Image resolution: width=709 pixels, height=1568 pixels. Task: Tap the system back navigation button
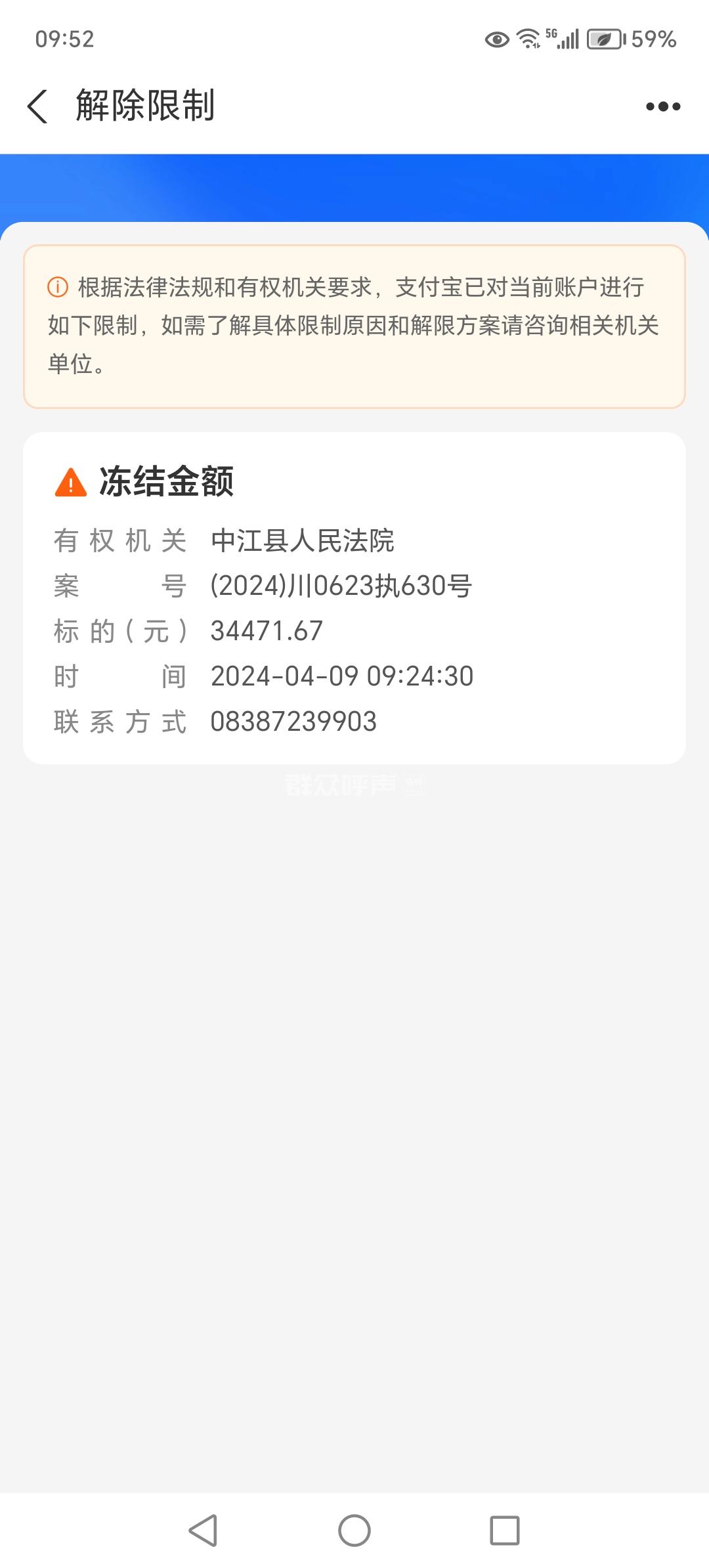(203, 1531)
